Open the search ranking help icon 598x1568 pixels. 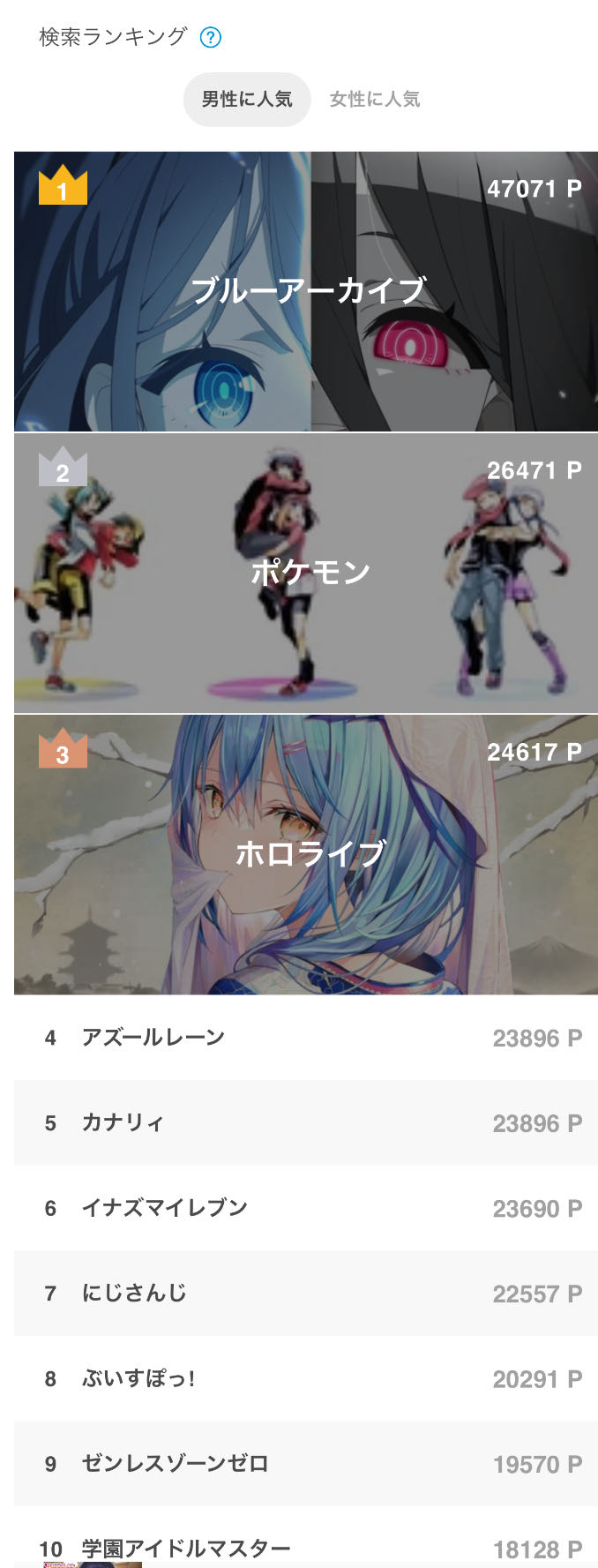(211, 37)
